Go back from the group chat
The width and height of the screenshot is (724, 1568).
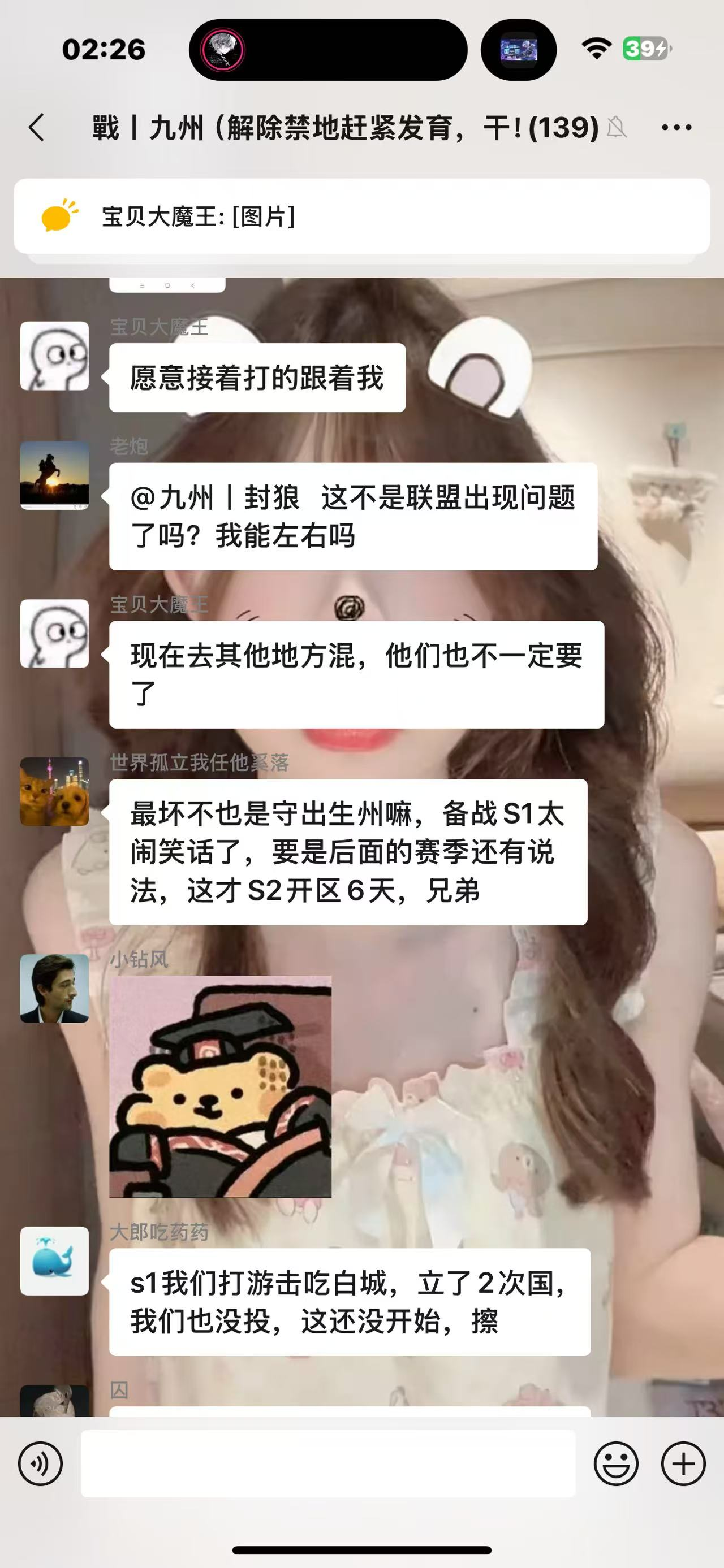(37, 128)
